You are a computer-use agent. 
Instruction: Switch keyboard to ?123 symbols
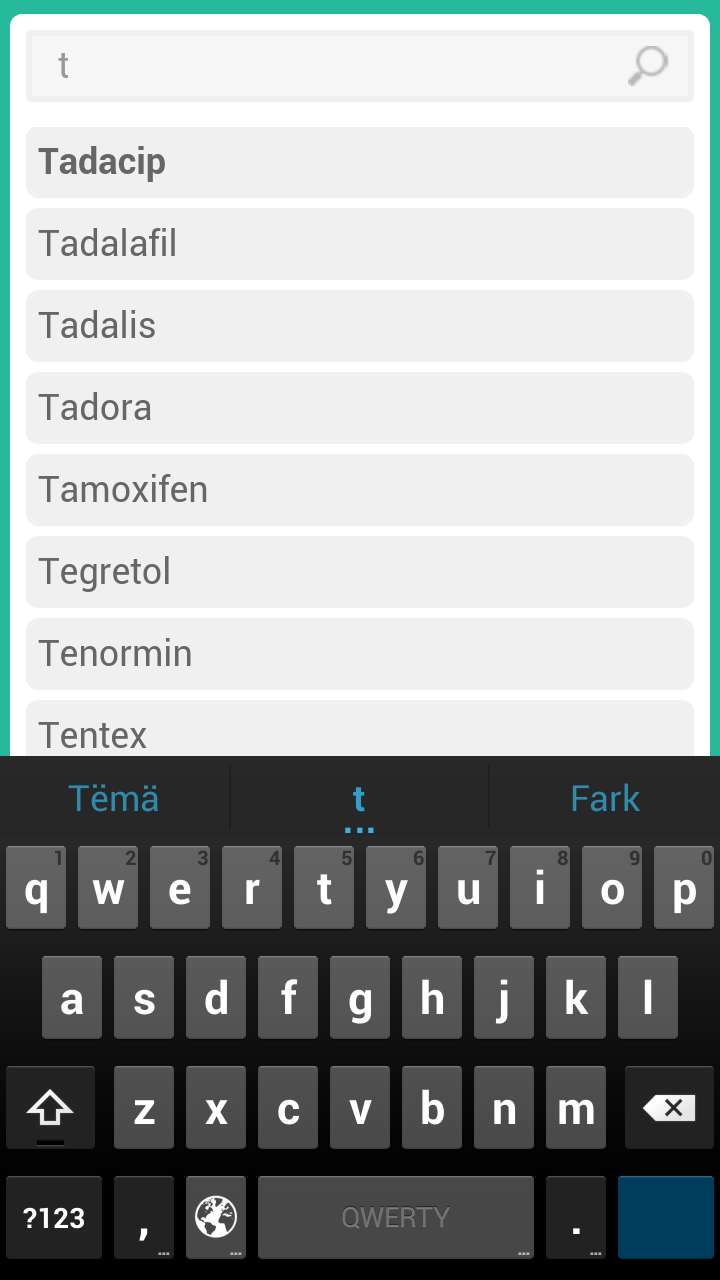click(54, 1218)
